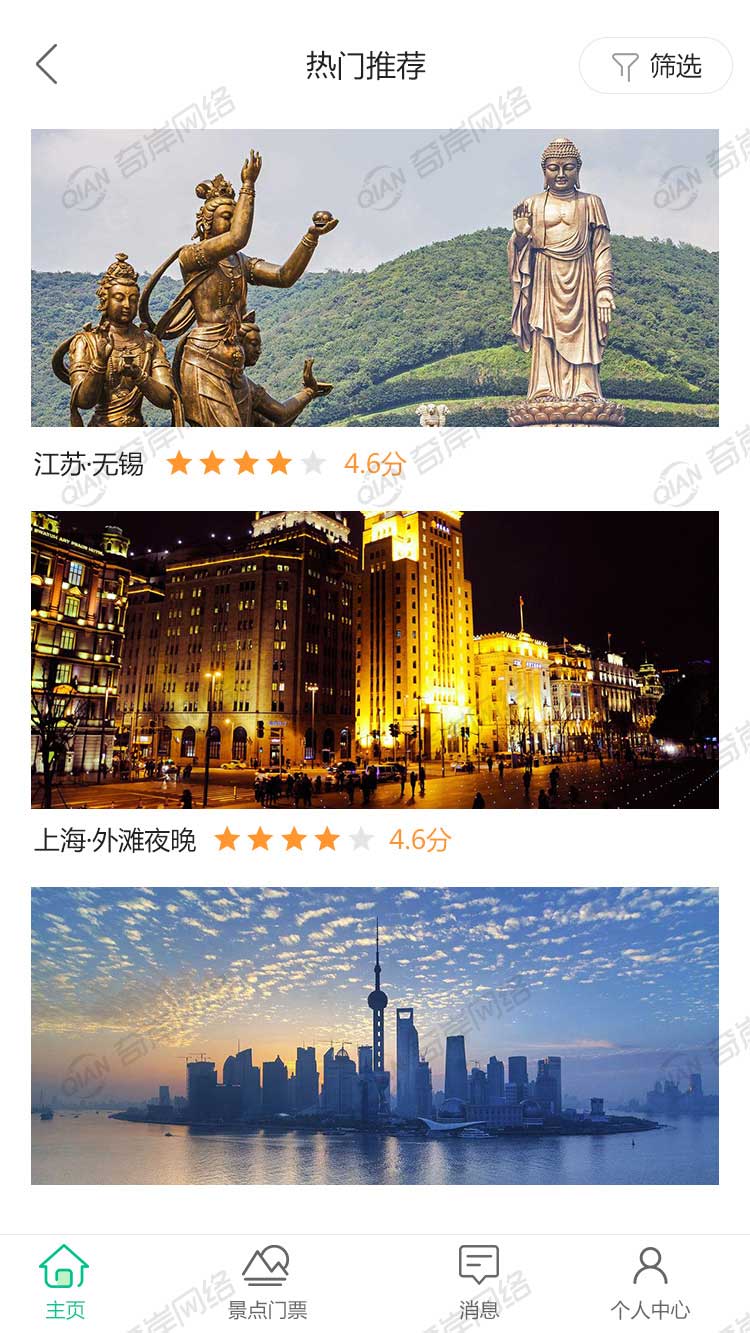The image size is (750, 1333).
Task: Go back using the top arrow
Action: (x=47, y=65)
